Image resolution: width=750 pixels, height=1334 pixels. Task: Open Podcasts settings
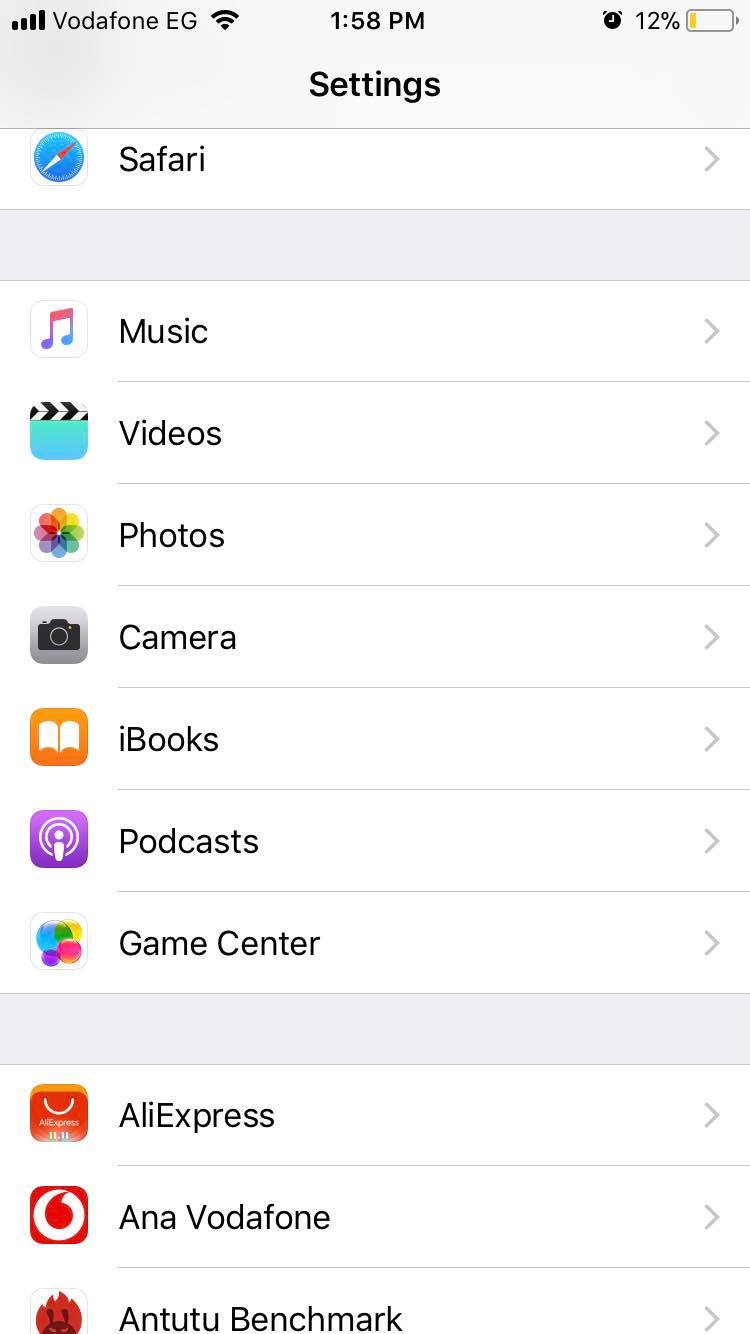(375, 841)
